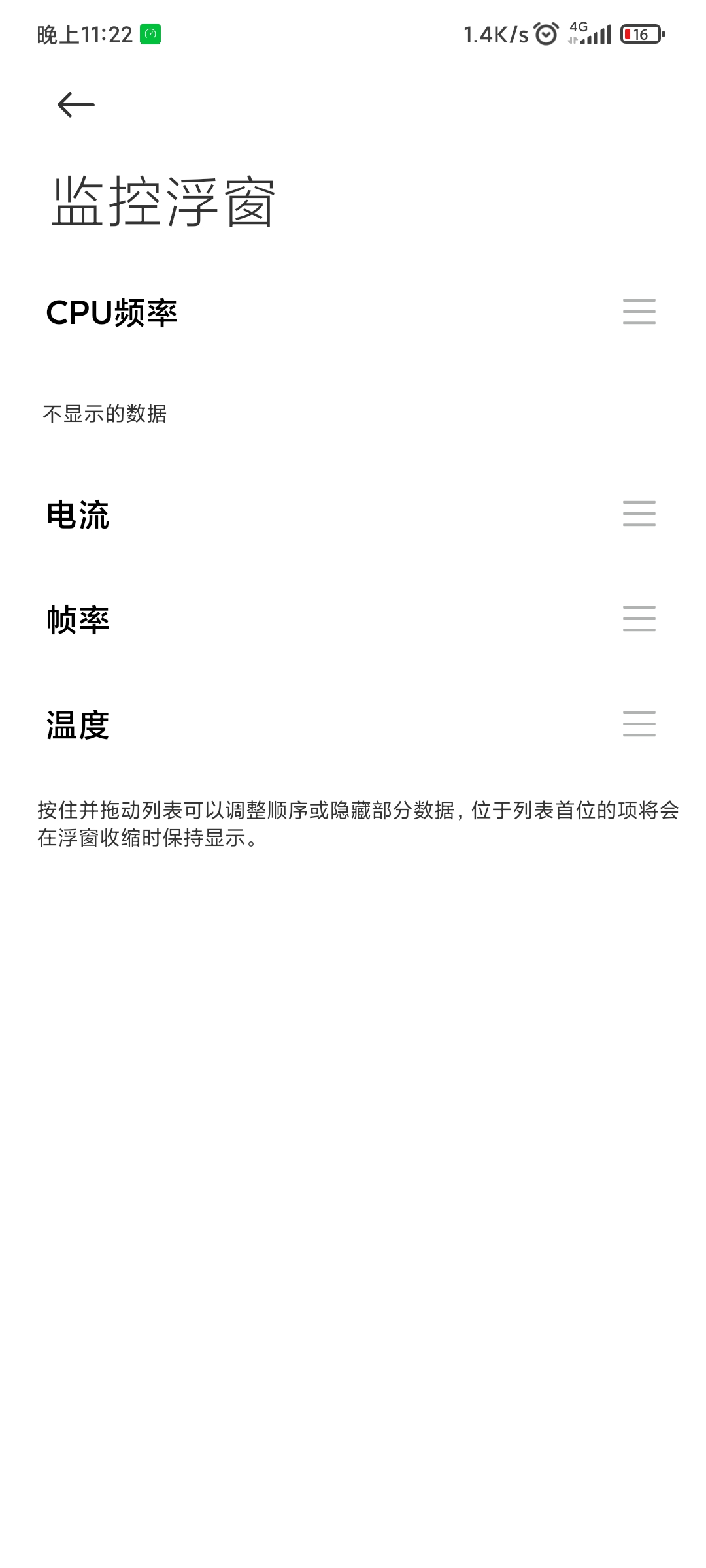Tap the drag handle beside 帧率
This screenshot has width=706, height=1568.
639,619
